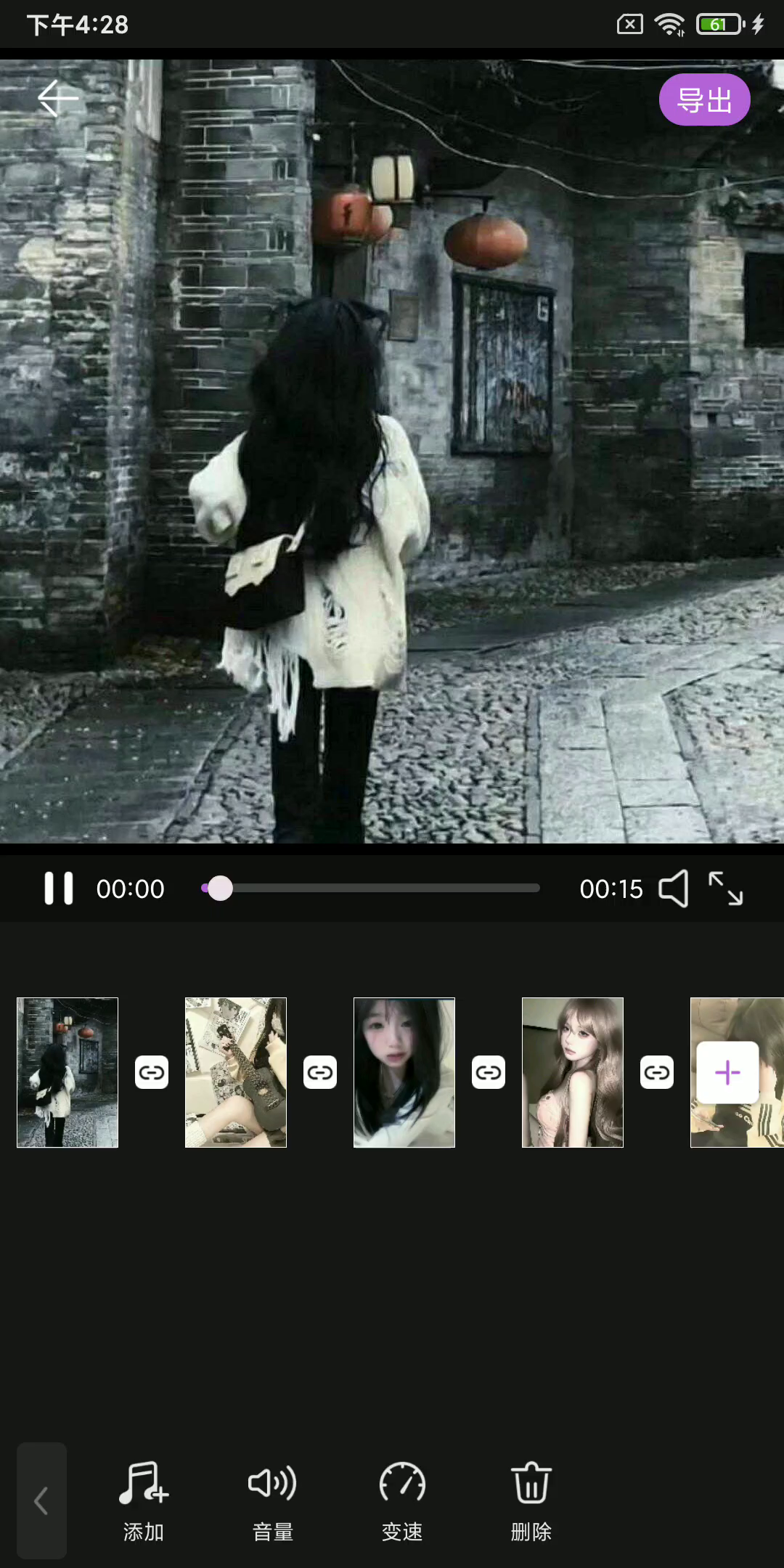Collapse the toolbar with the left chevron
Screen dimensions: 784x1568
(x=41, y=1500)
